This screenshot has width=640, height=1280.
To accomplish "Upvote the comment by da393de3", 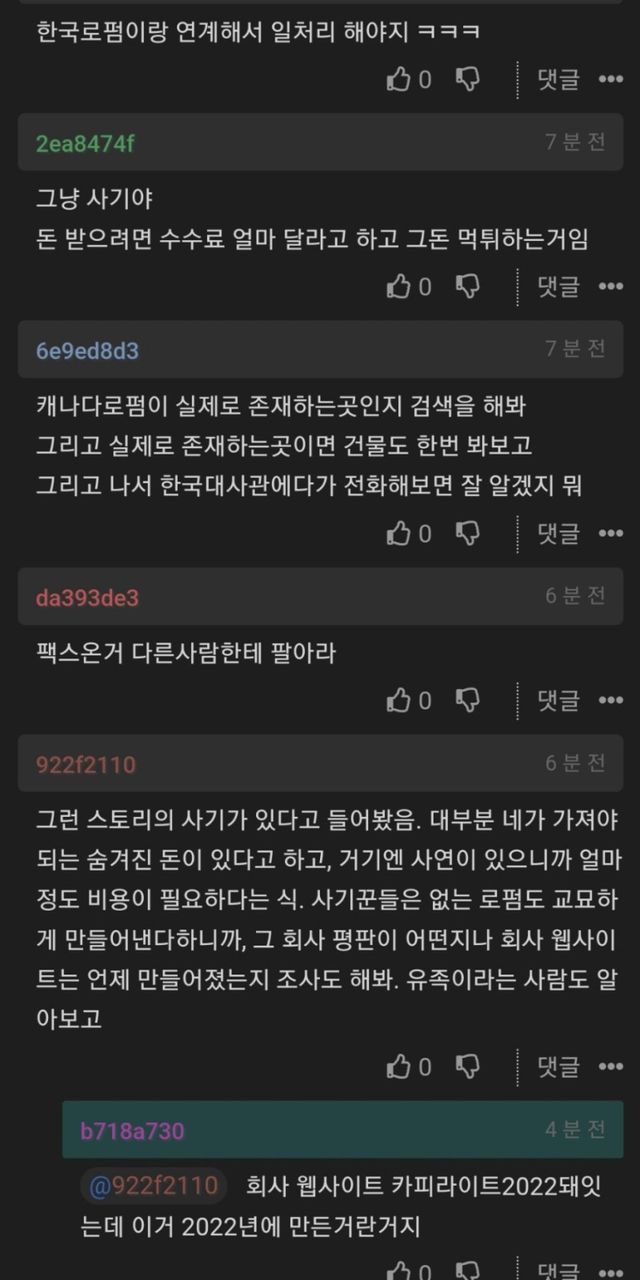I will tap(400, 700).
